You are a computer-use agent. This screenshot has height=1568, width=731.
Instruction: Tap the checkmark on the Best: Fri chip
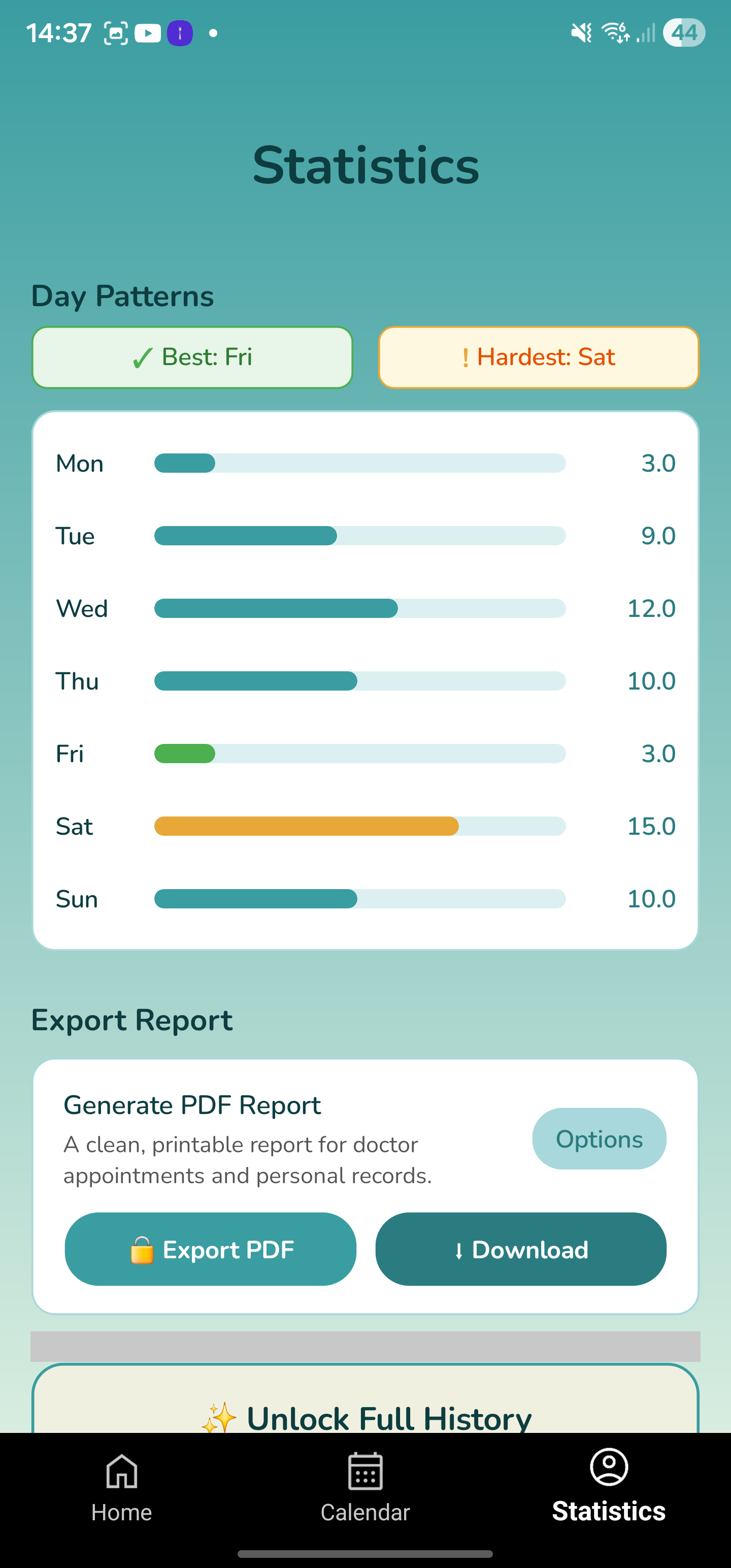[143, 357]
